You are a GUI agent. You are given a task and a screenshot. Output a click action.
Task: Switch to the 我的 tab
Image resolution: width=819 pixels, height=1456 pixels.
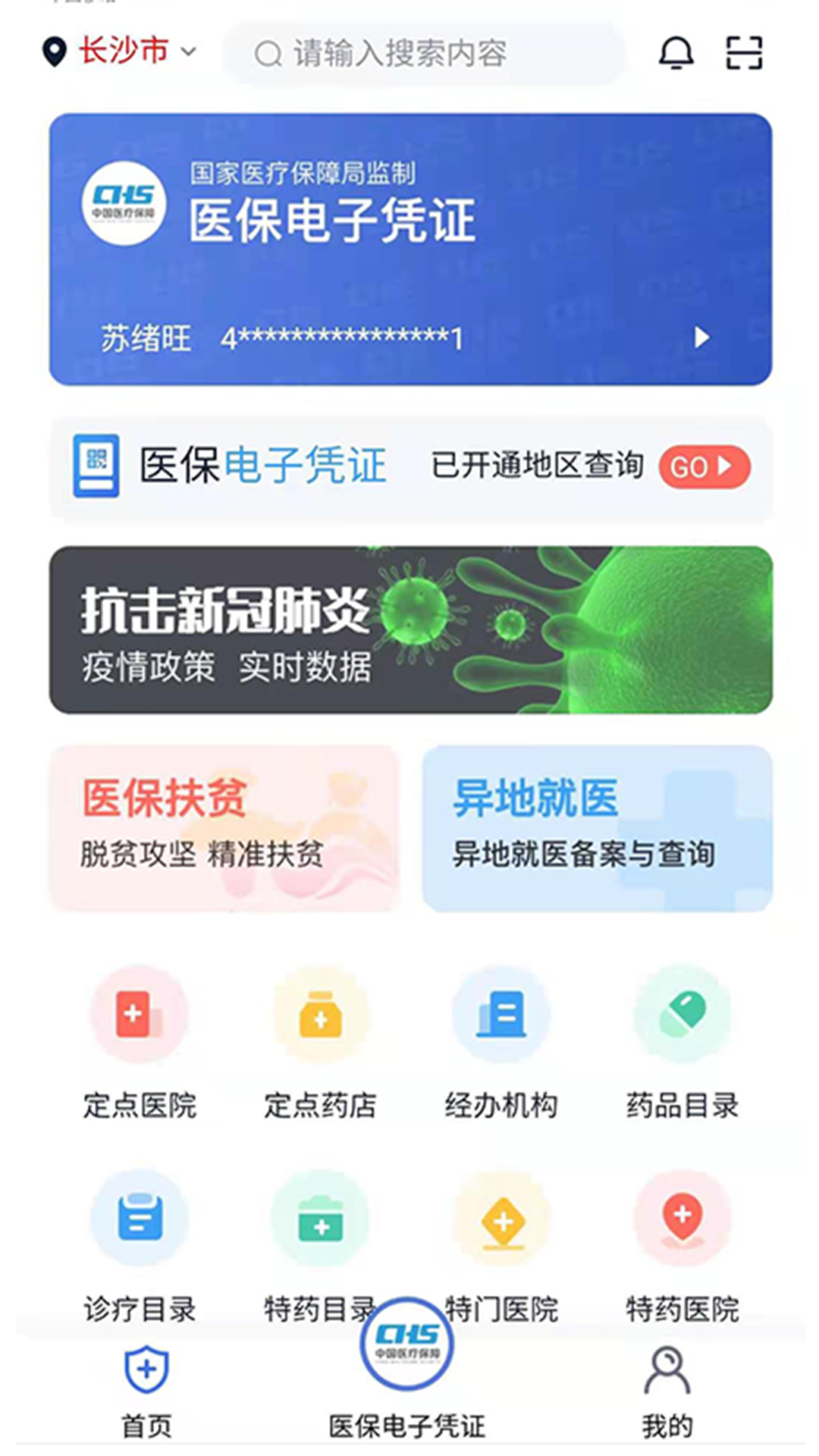pyautogui.click(x=667, y=1392)
